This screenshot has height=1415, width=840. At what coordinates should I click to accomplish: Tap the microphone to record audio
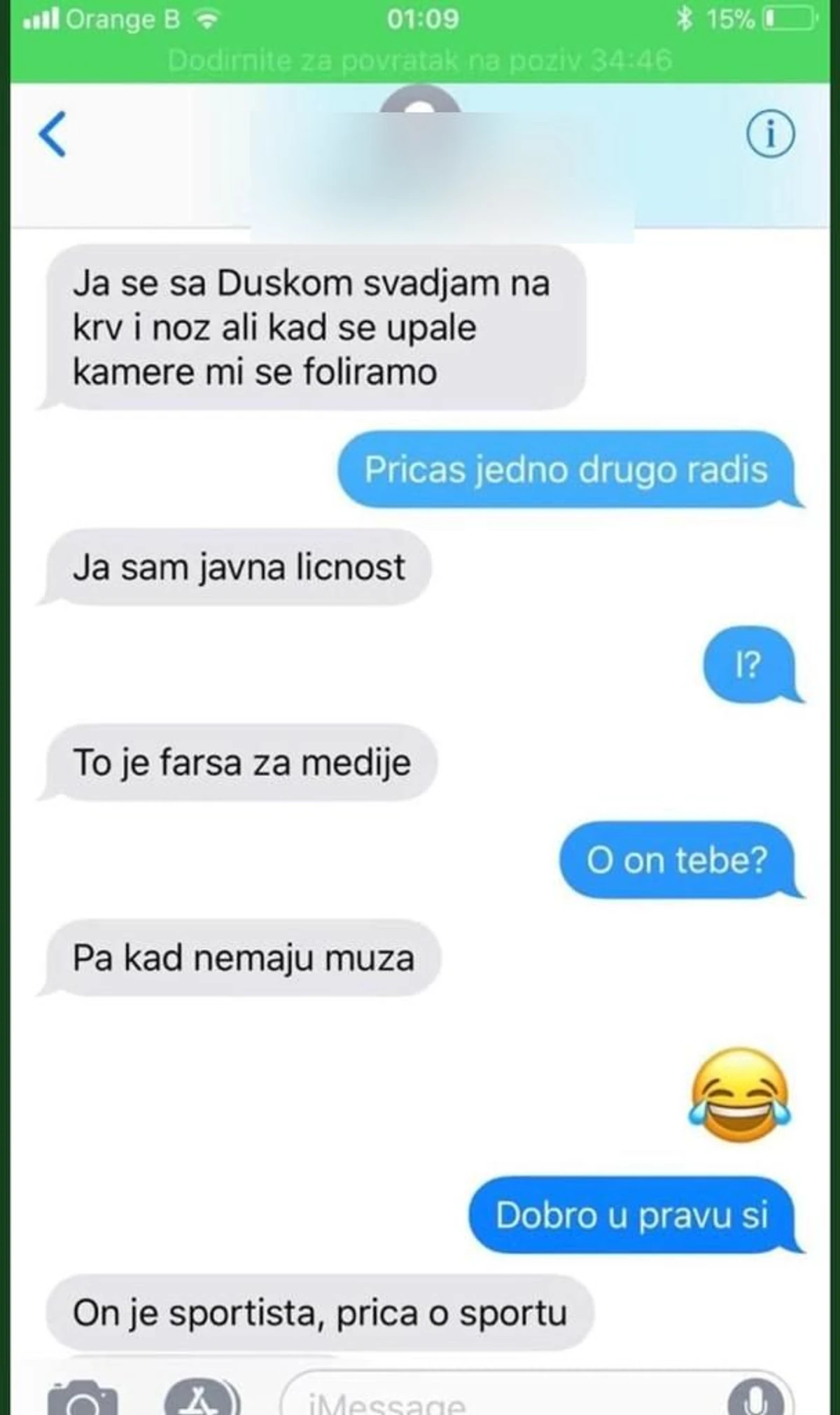[756, 1400]
